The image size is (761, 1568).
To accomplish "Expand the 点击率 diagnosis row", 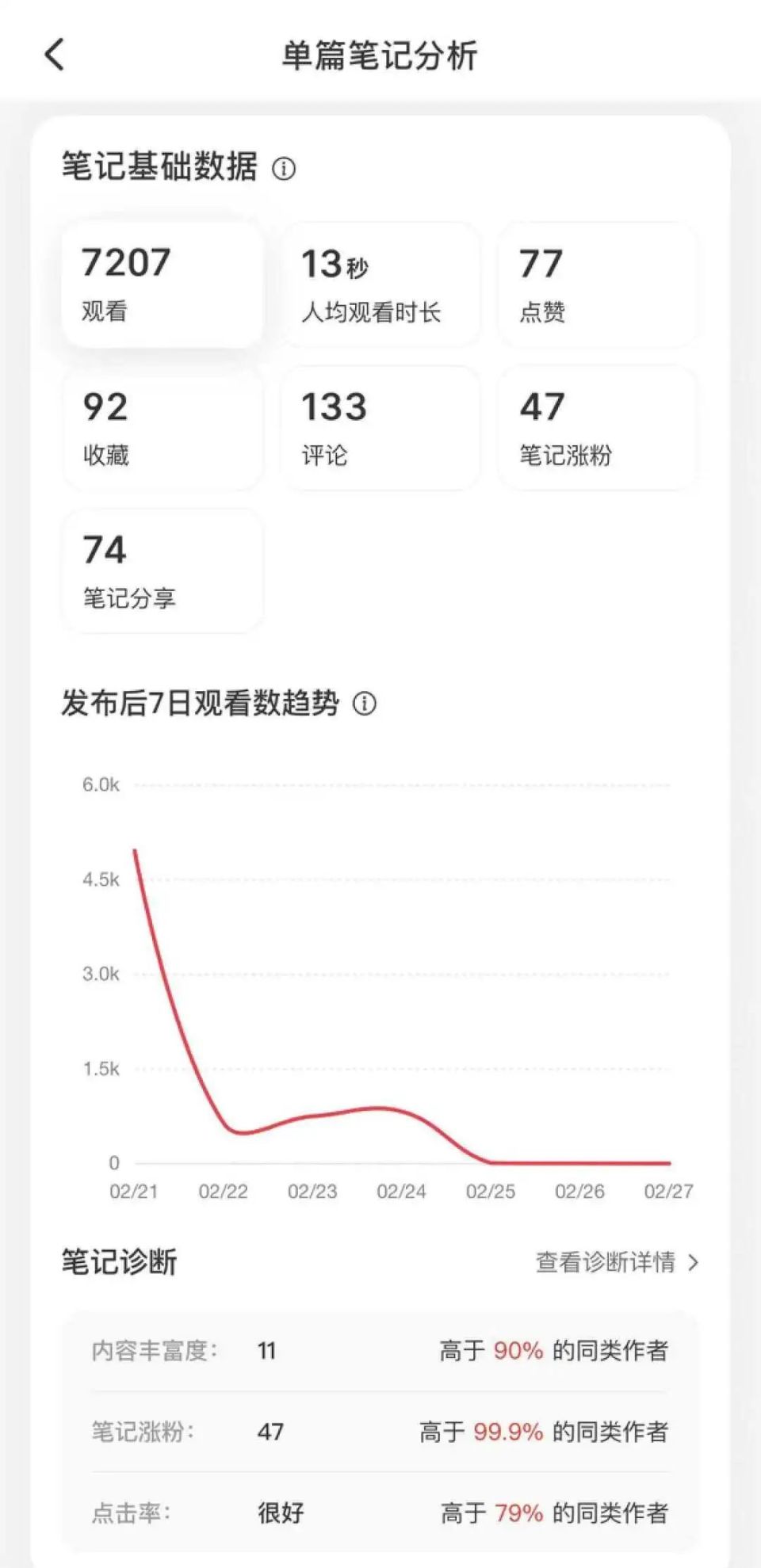I will pyautogui.click(x=380, y=1512).
